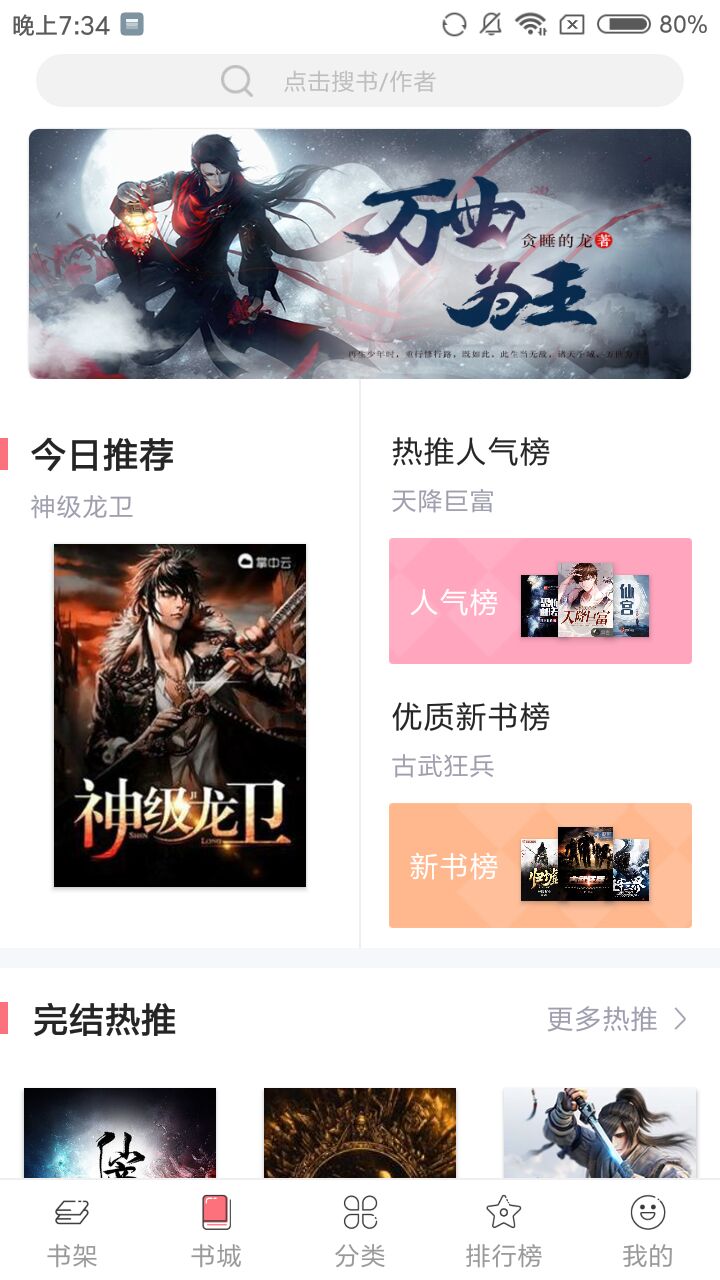Tap the 新书榜 orange banner
Screen dimensions: 720x1280
tap(540, 864)
